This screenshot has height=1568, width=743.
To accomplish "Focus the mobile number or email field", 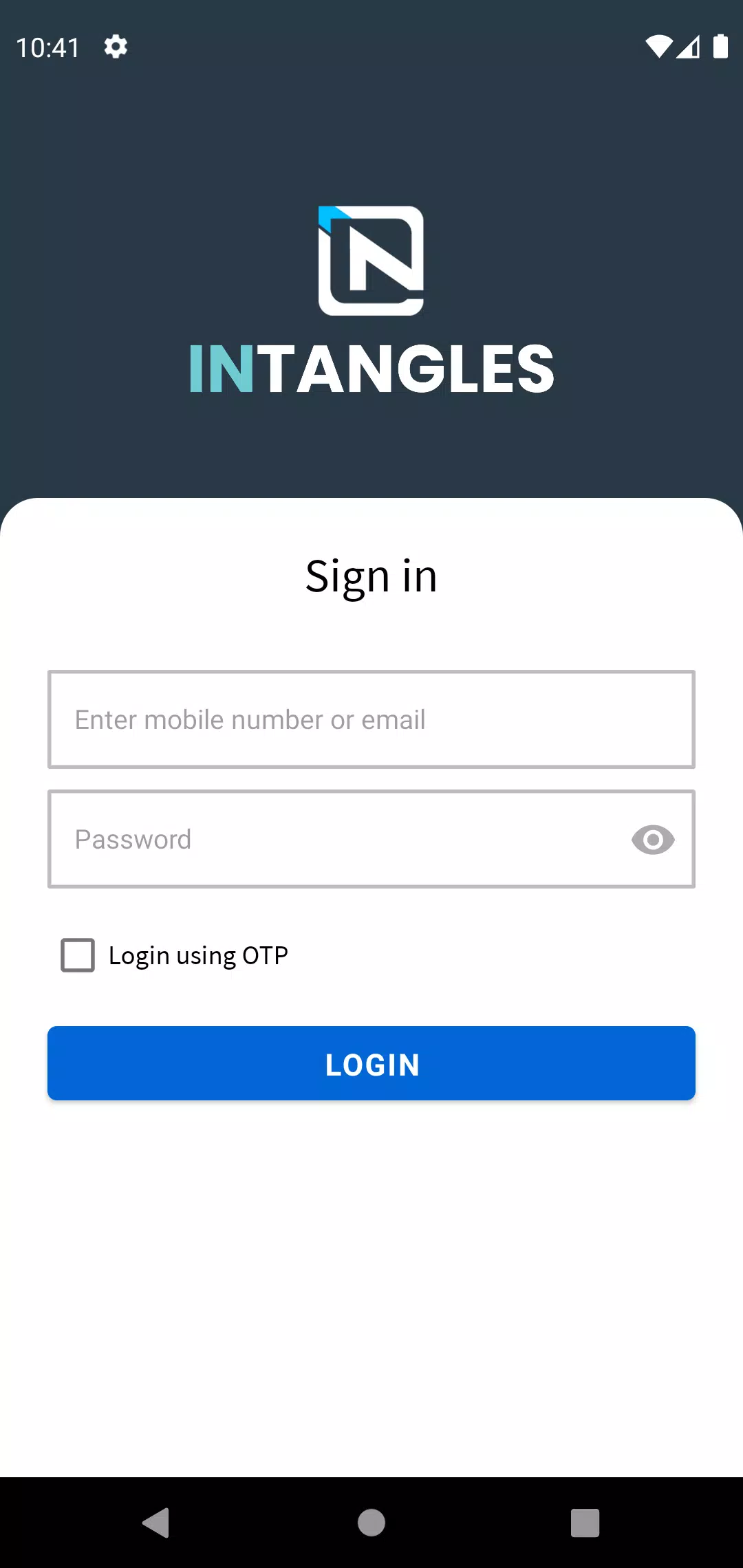I will click(x=371, y=719).
